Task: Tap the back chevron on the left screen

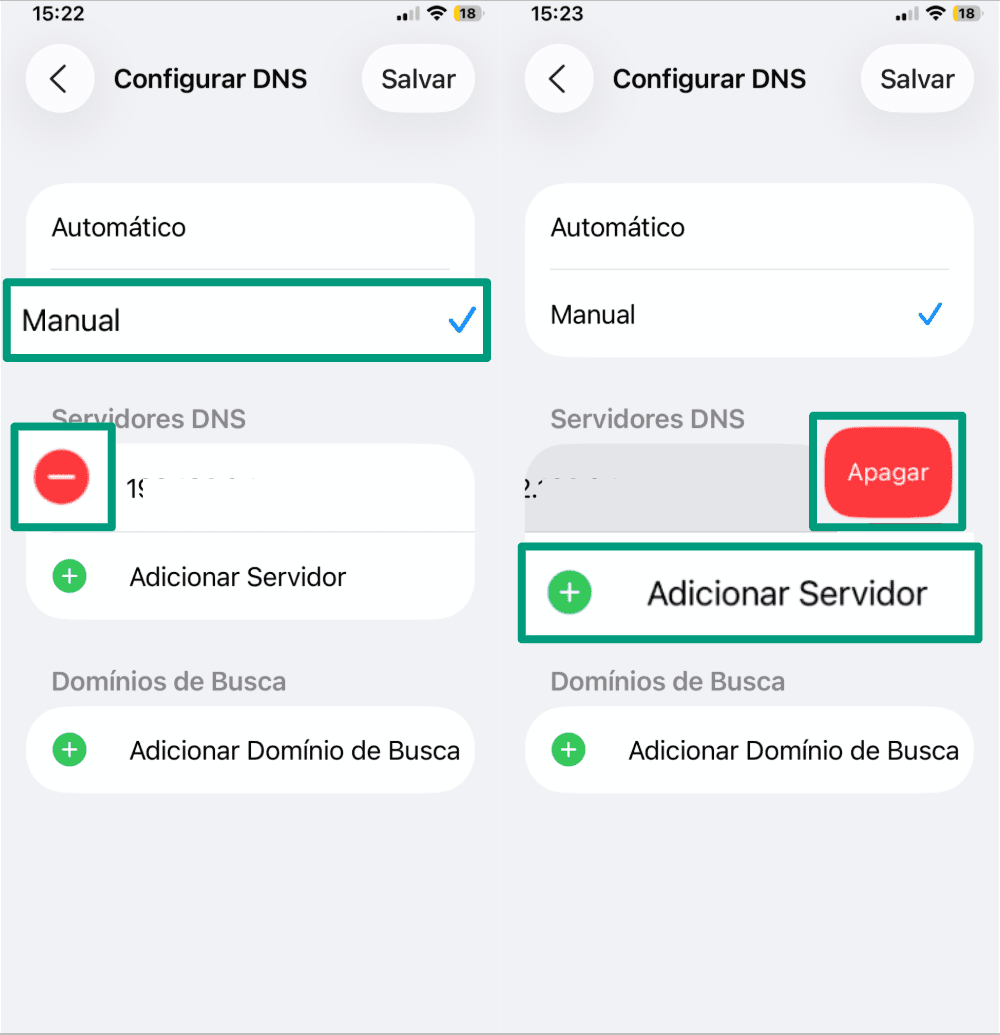Action: coord(59,78)
